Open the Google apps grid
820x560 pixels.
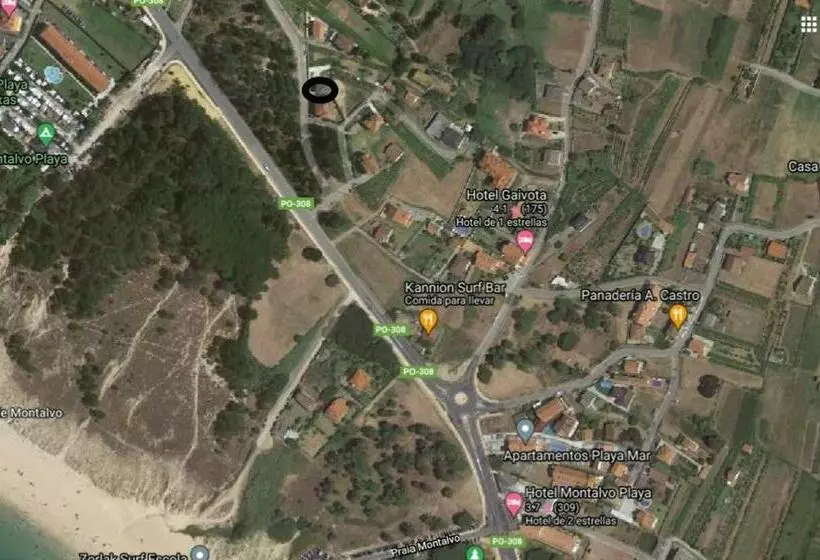click(x=808, y=24)
